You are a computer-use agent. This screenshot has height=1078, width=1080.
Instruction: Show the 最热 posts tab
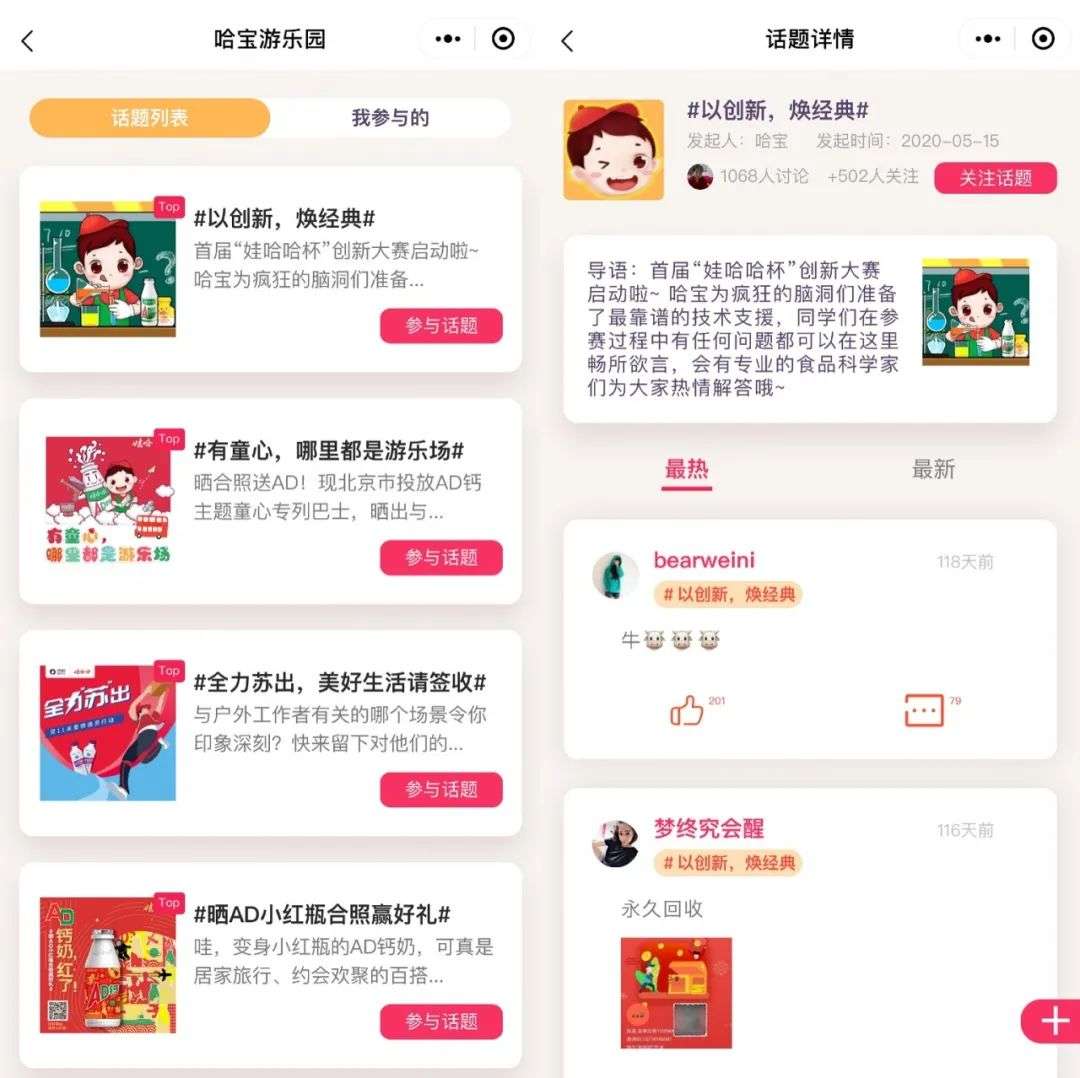(x=687, y=469)
